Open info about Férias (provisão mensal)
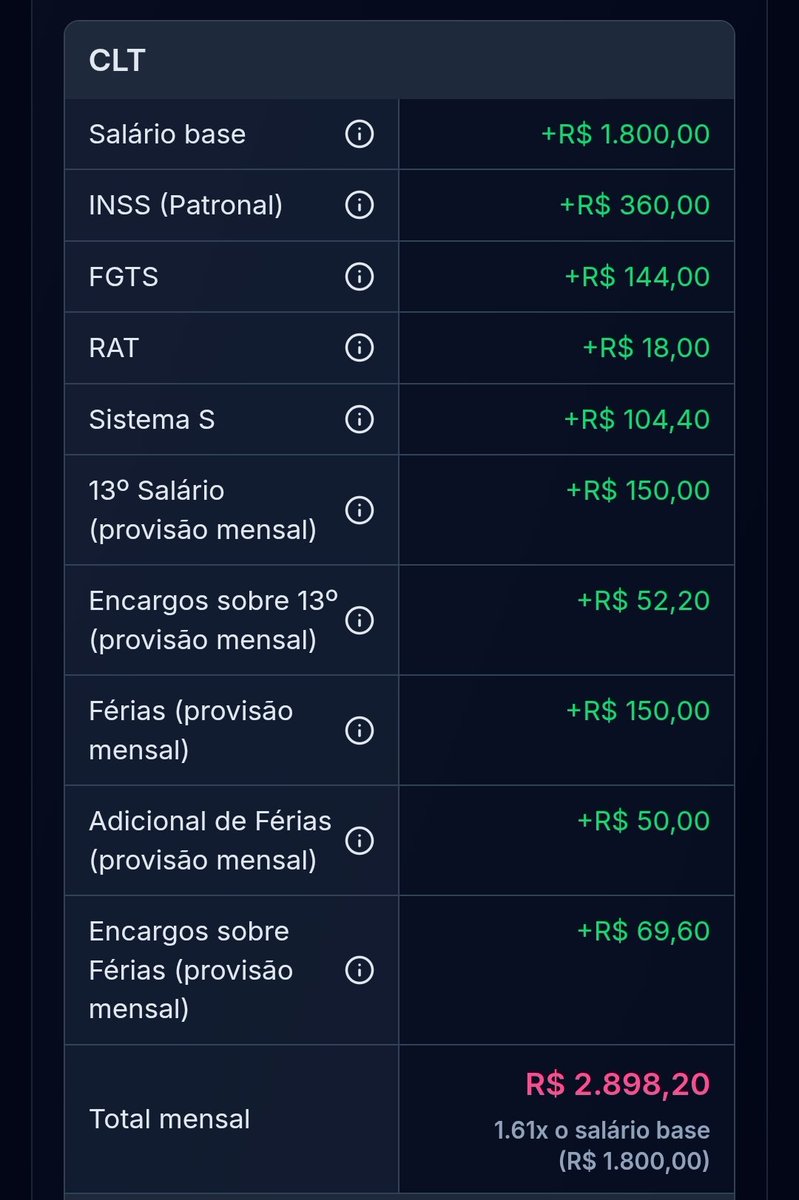Screen dimensions: 799x1200 point(358,730)
